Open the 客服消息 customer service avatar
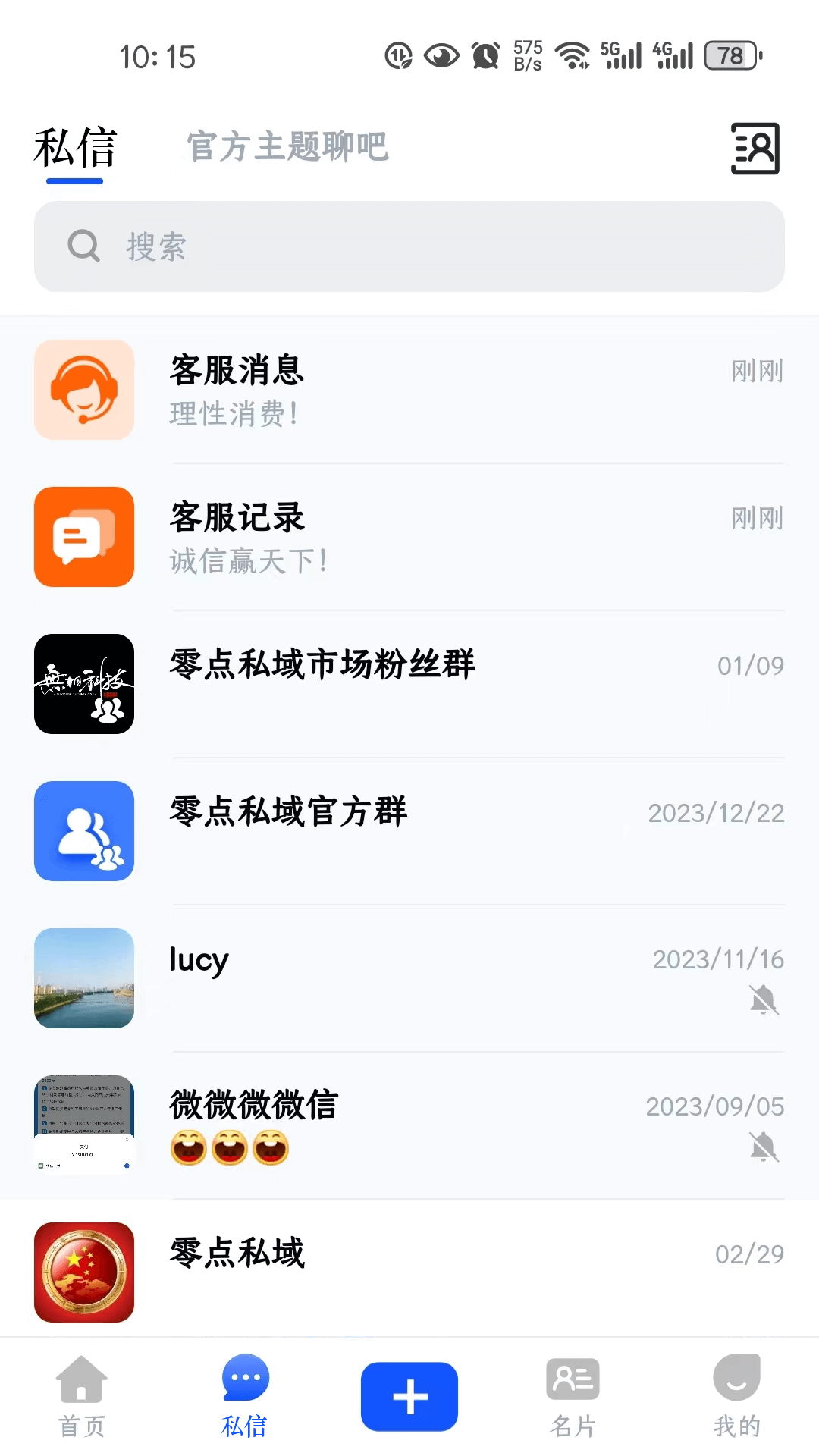 84,390
